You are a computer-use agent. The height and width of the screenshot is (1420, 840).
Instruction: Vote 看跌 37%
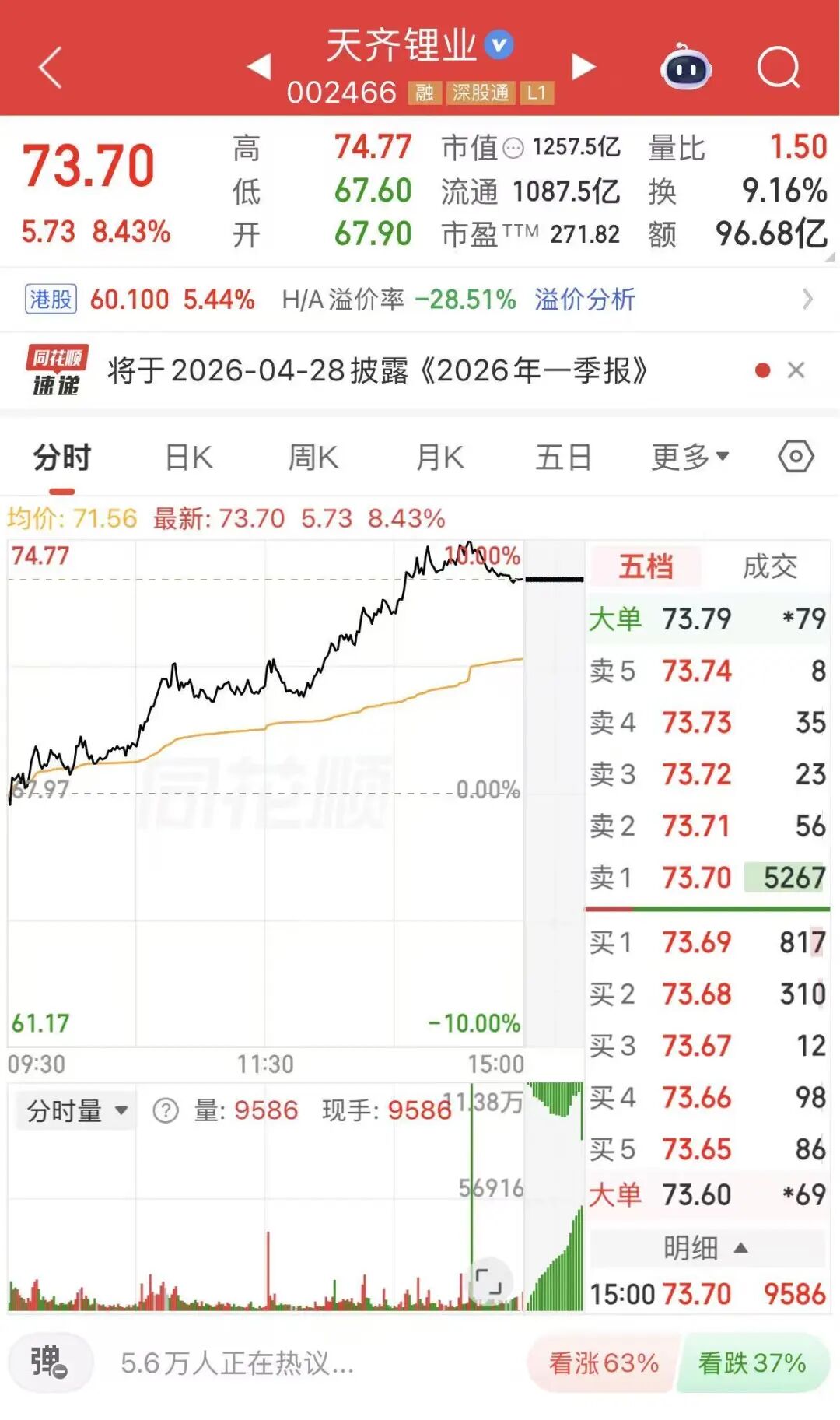[x=752, y=1363]
